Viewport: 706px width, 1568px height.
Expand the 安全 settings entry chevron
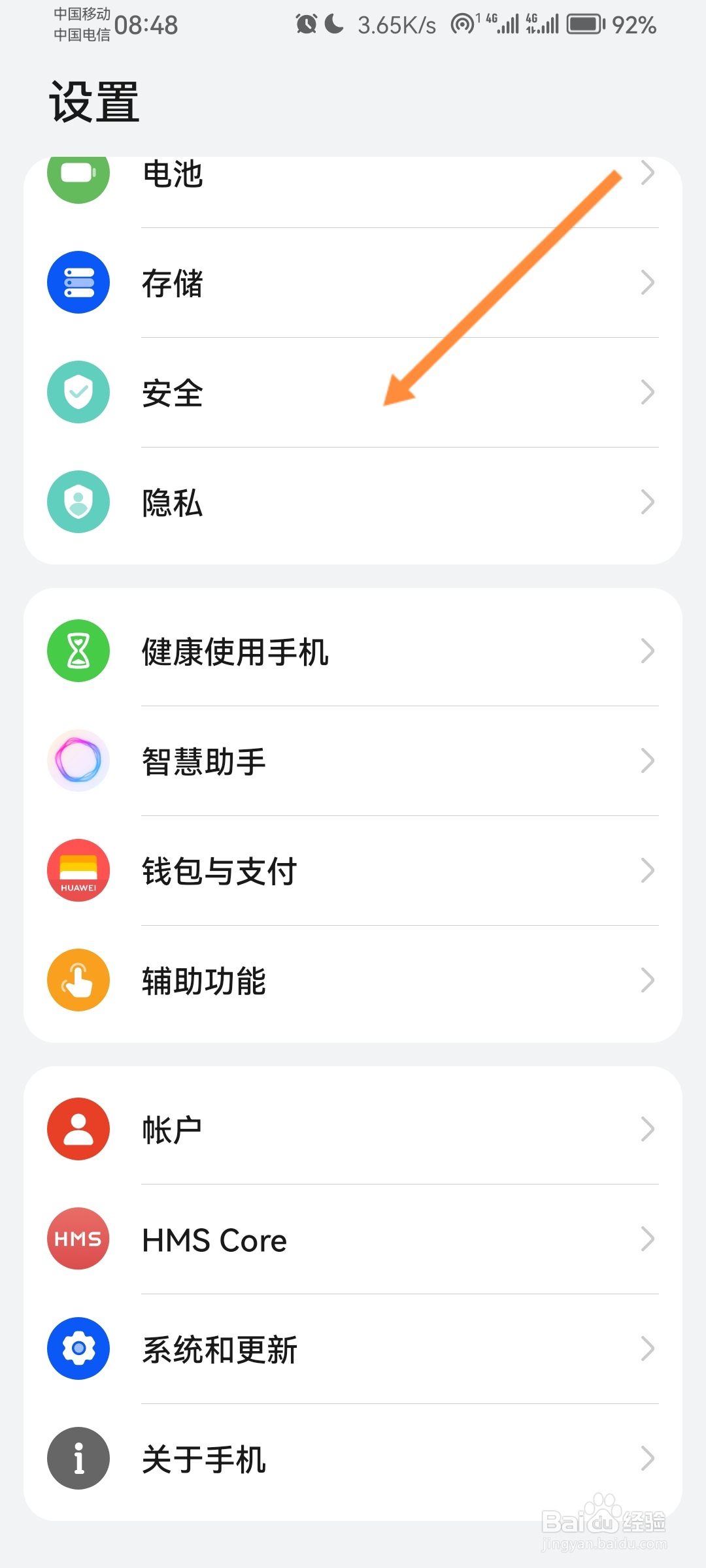tap(648, 392)
